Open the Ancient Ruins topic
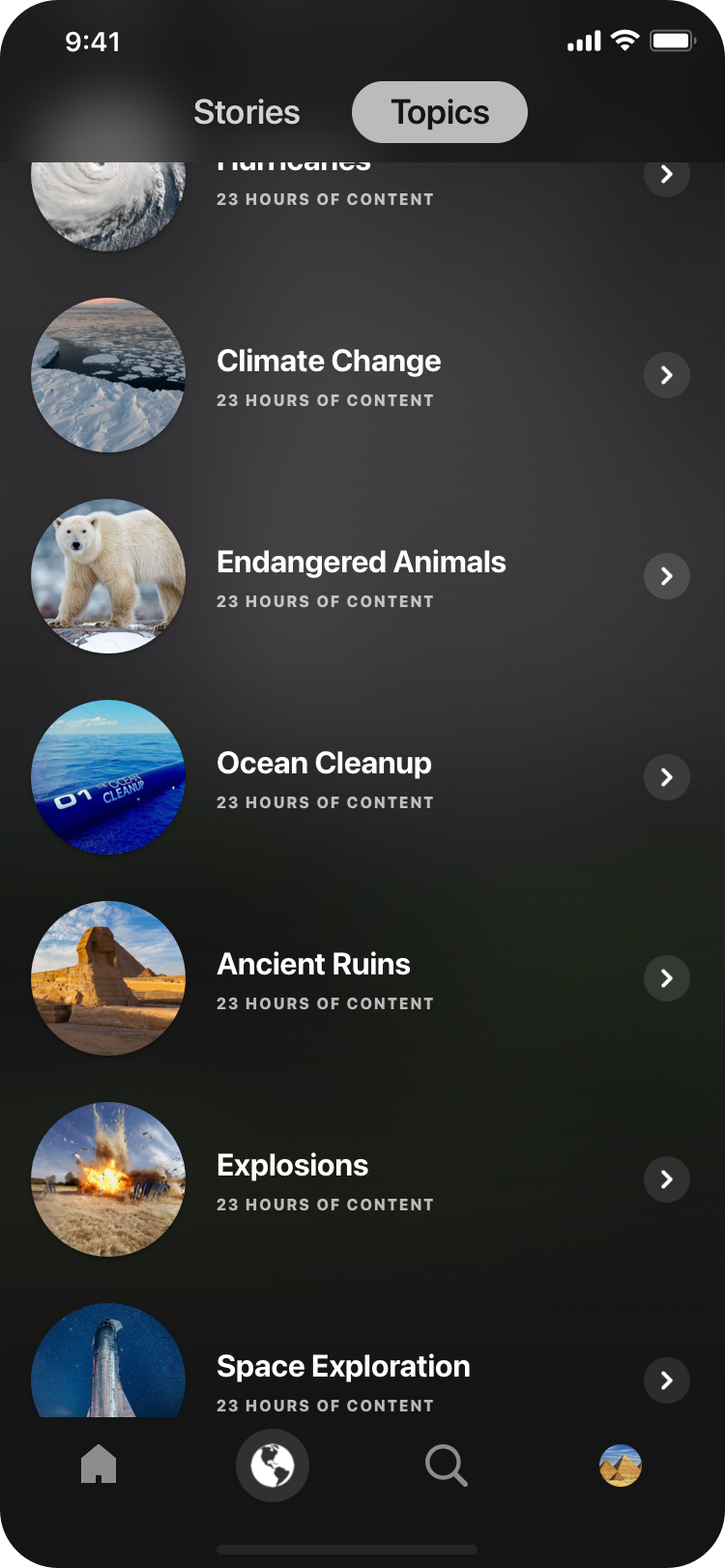This screenshot has width=725, height=1568. [313, 965]
